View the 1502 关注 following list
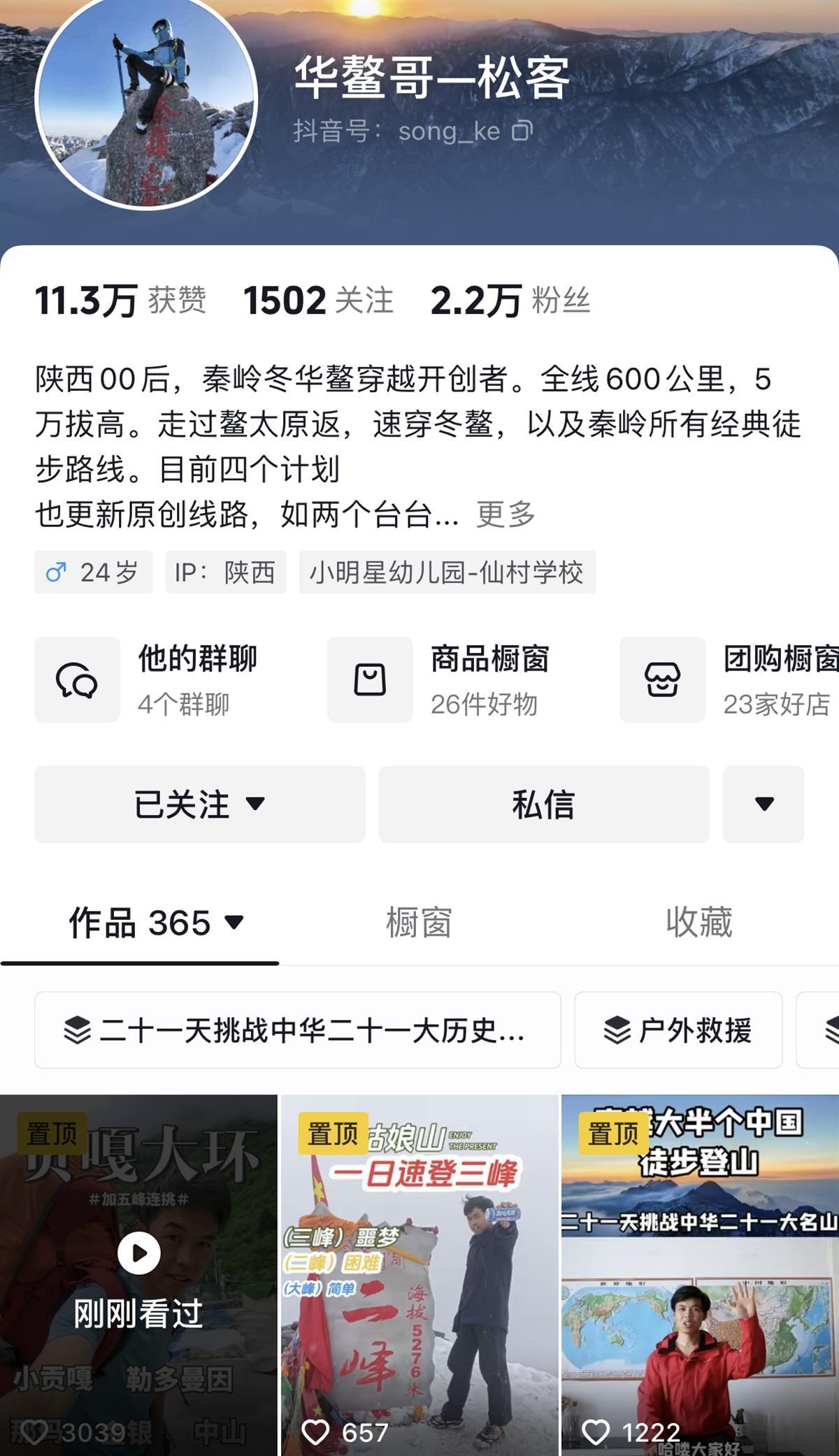The image size is (839, 1456). pyautogui.click(x=318, y=301)
